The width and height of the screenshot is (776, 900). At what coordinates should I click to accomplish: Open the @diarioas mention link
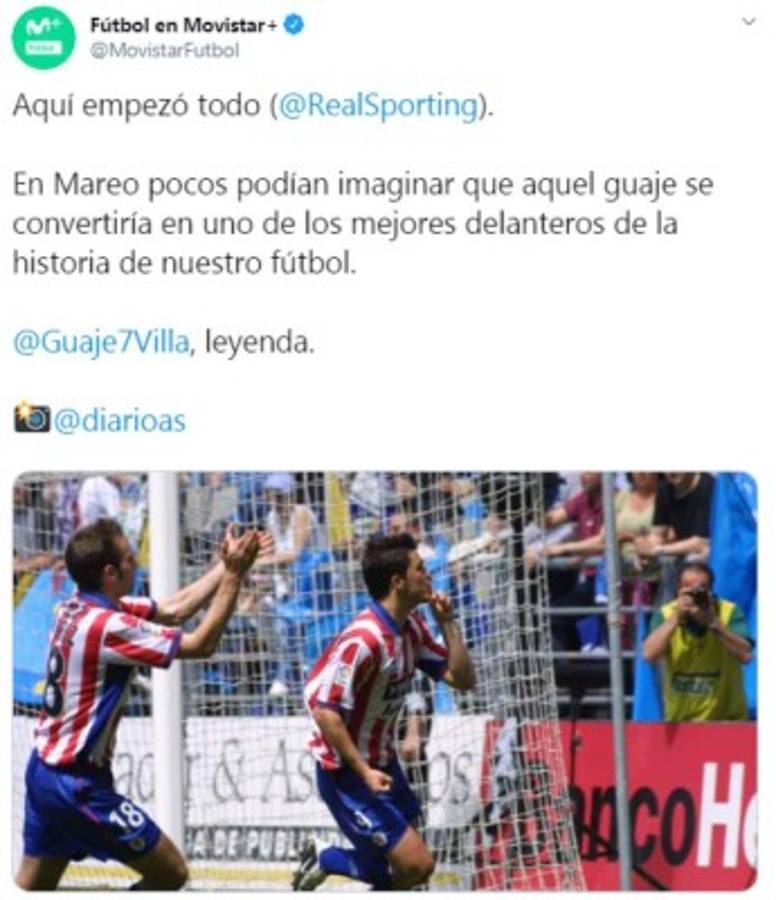coord(119,420)
